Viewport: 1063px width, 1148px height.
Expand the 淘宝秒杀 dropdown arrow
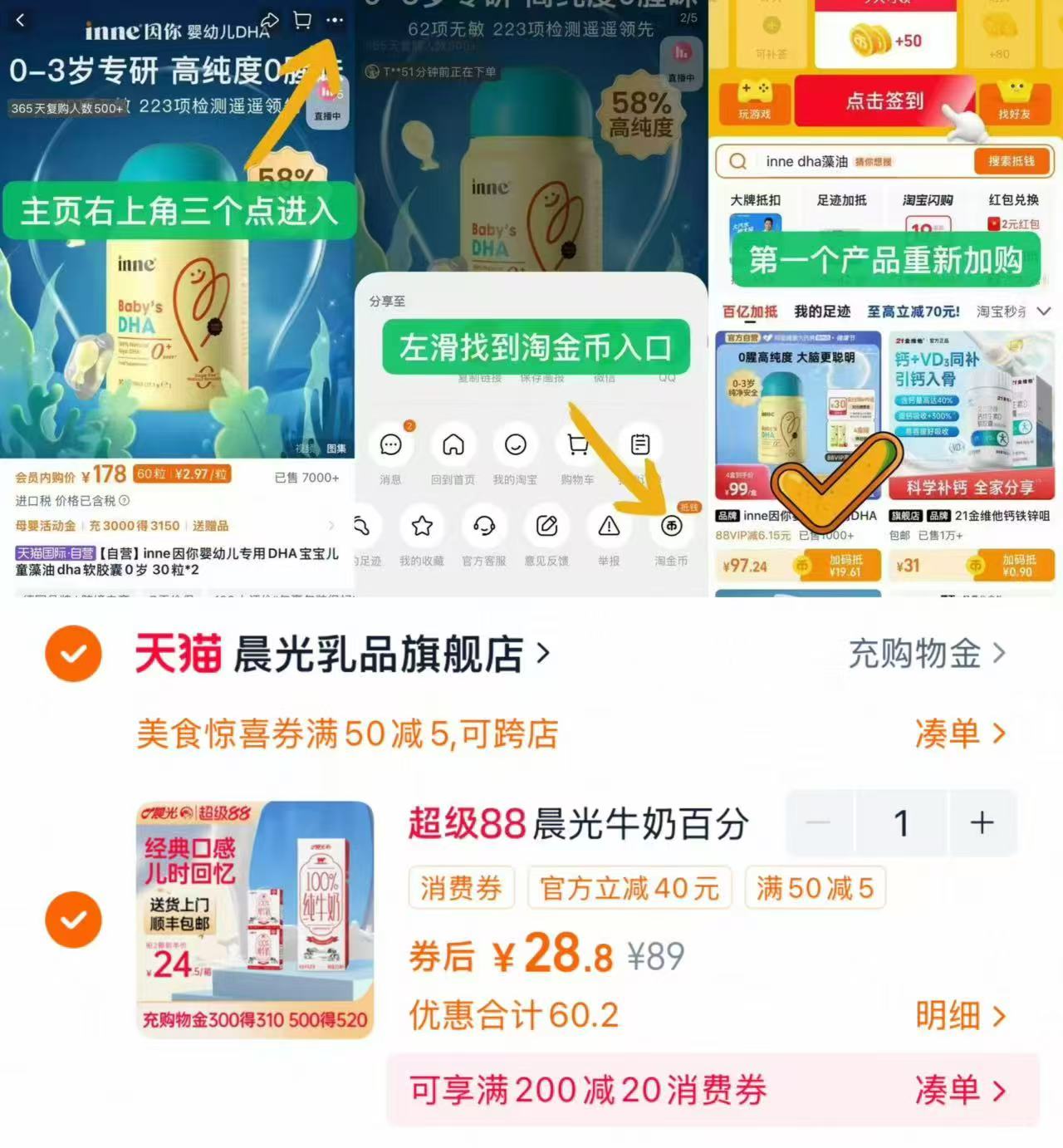click(x=1045, y=312)
